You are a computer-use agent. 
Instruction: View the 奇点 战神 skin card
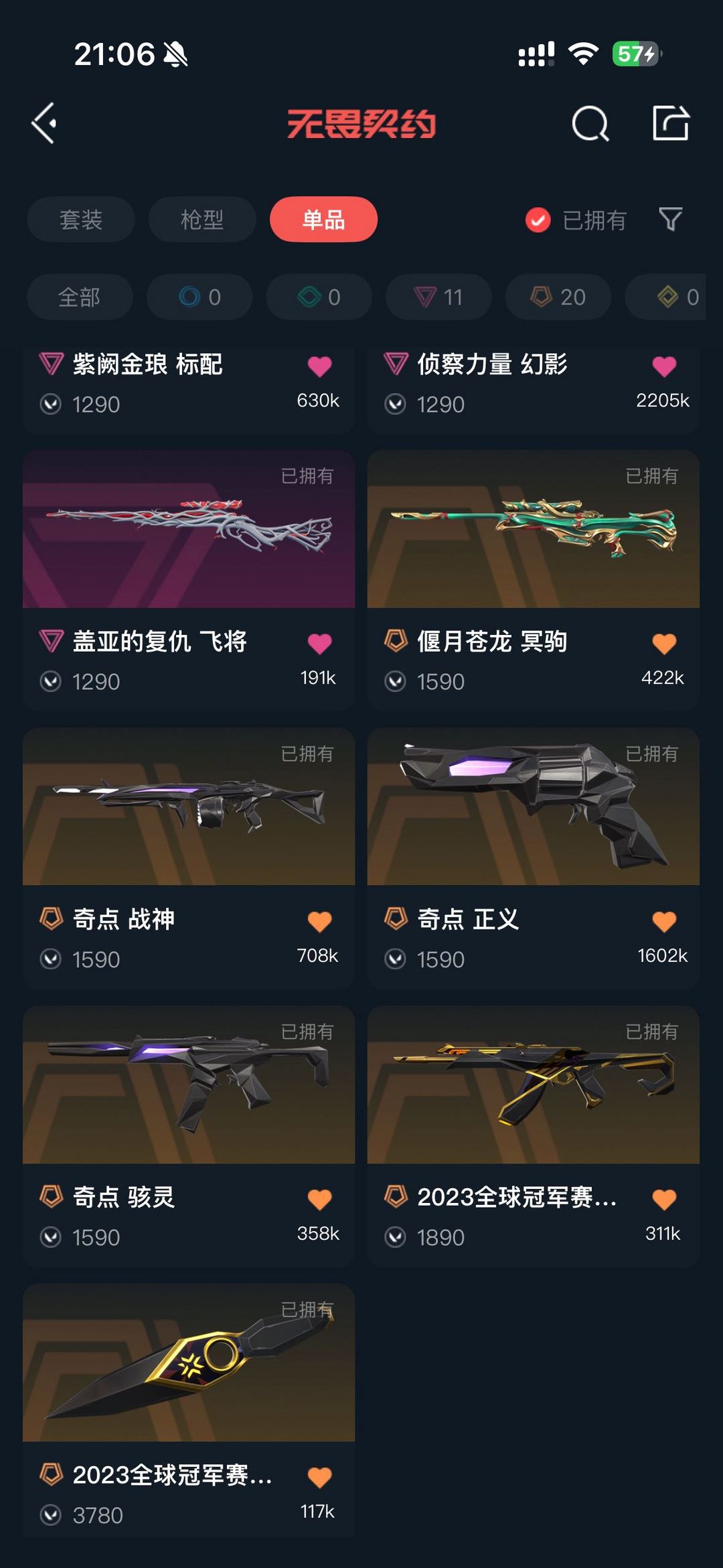[189, 858]
